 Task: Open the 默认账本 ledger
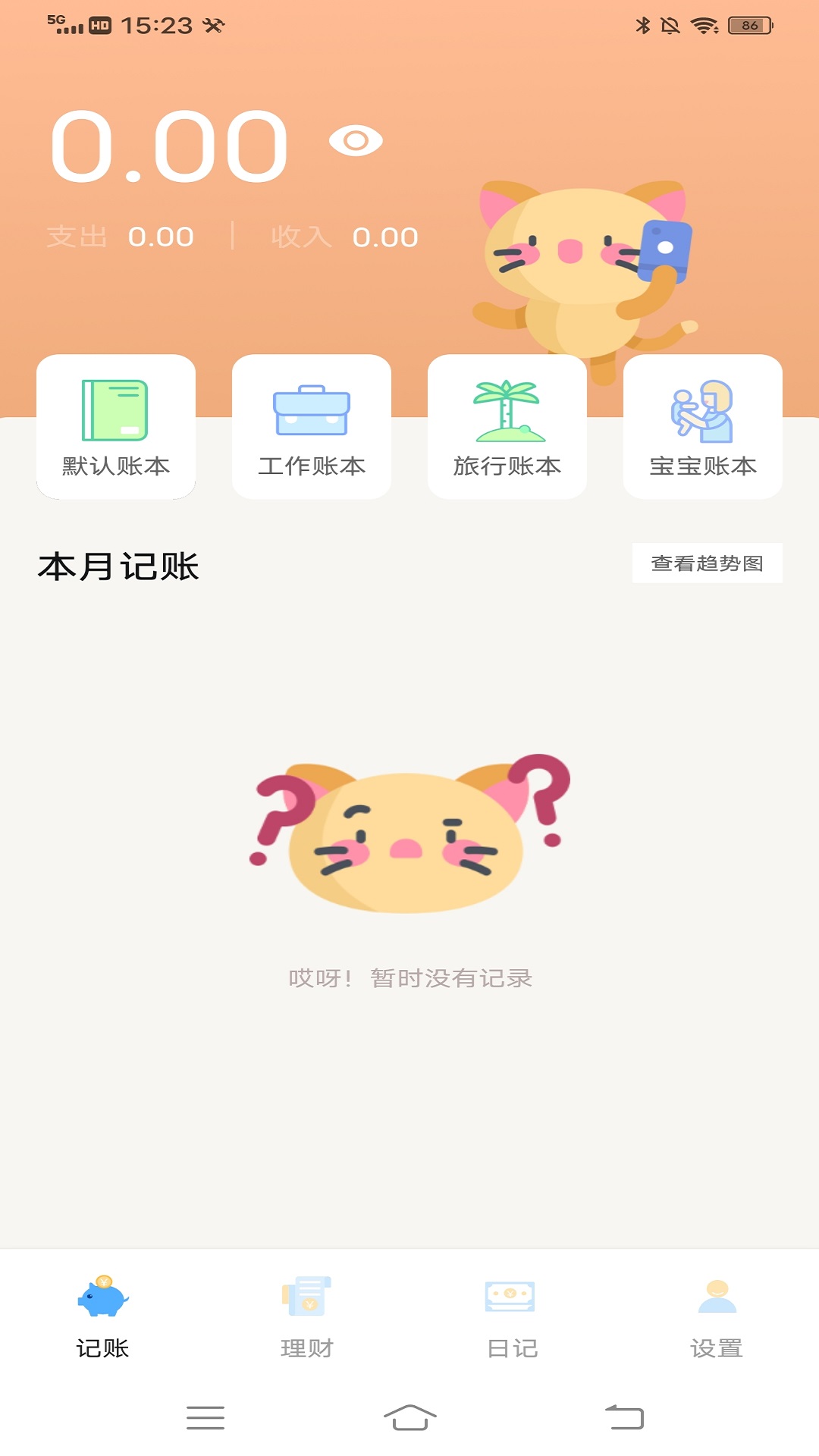click(x=116, y=427)
